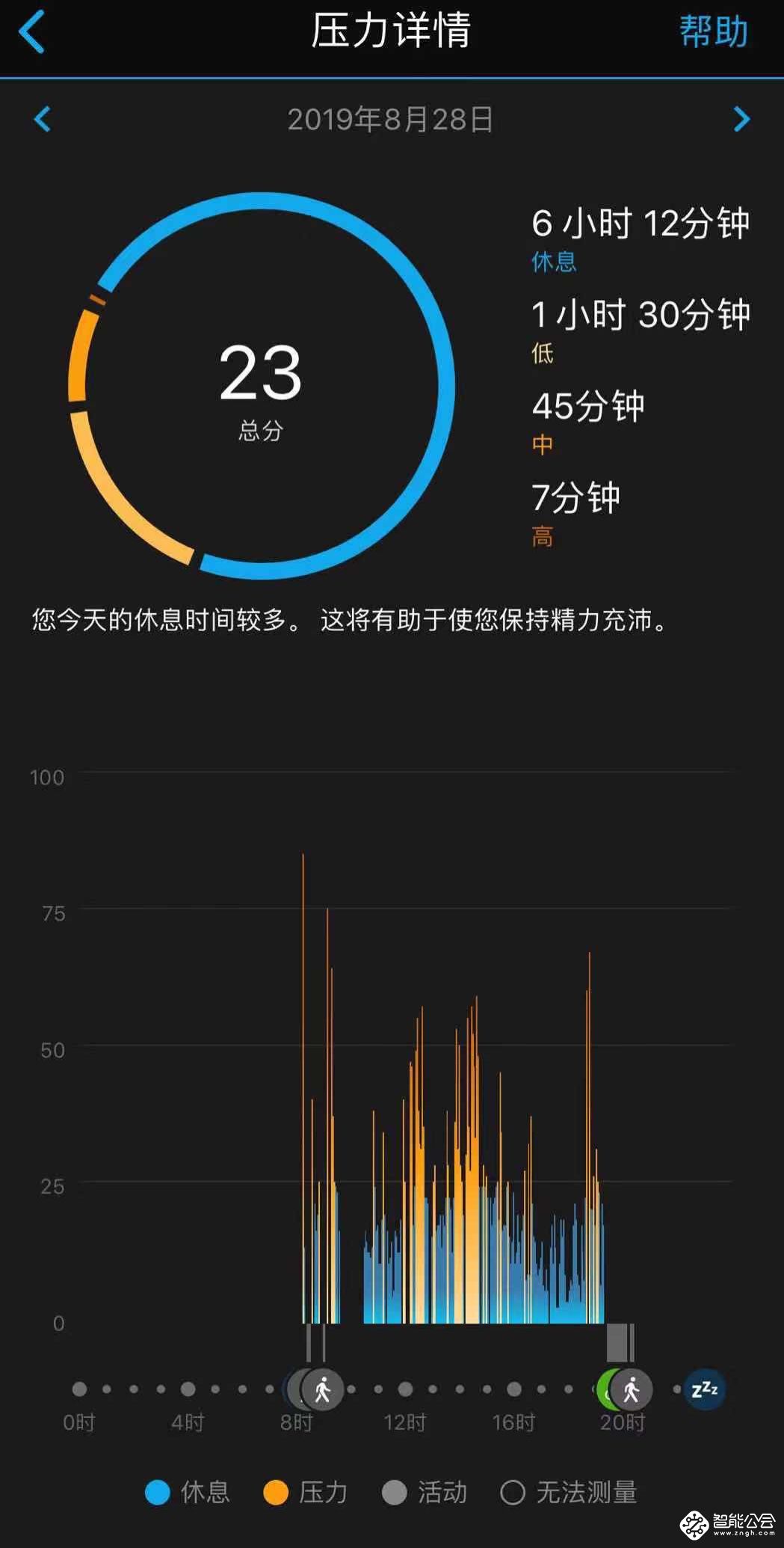
Task: Advance to the next day with the right chevron
Action: click(x=741, y=117)
